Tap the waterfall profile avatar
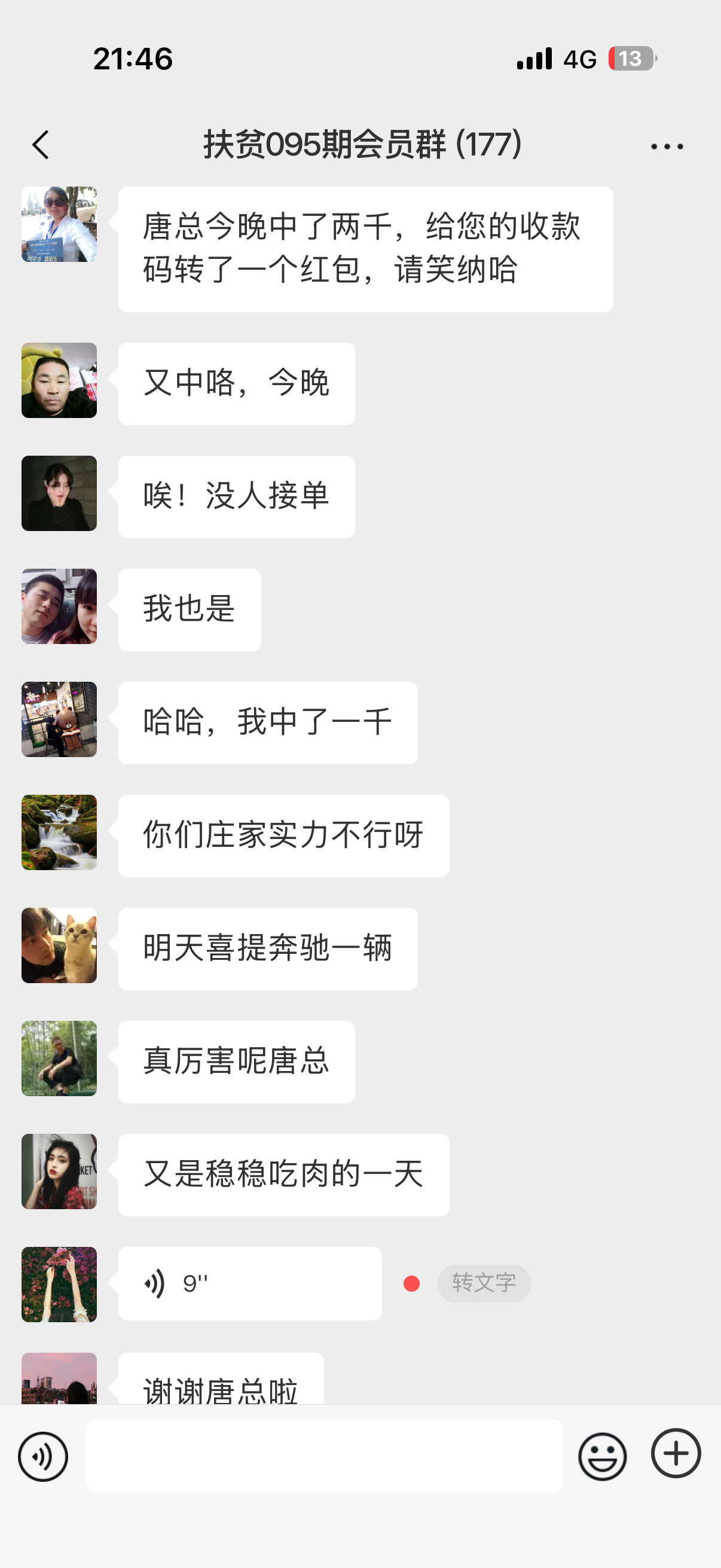Image resolution: width=721 pixels, height=1568 pixels. click(59, 831)
